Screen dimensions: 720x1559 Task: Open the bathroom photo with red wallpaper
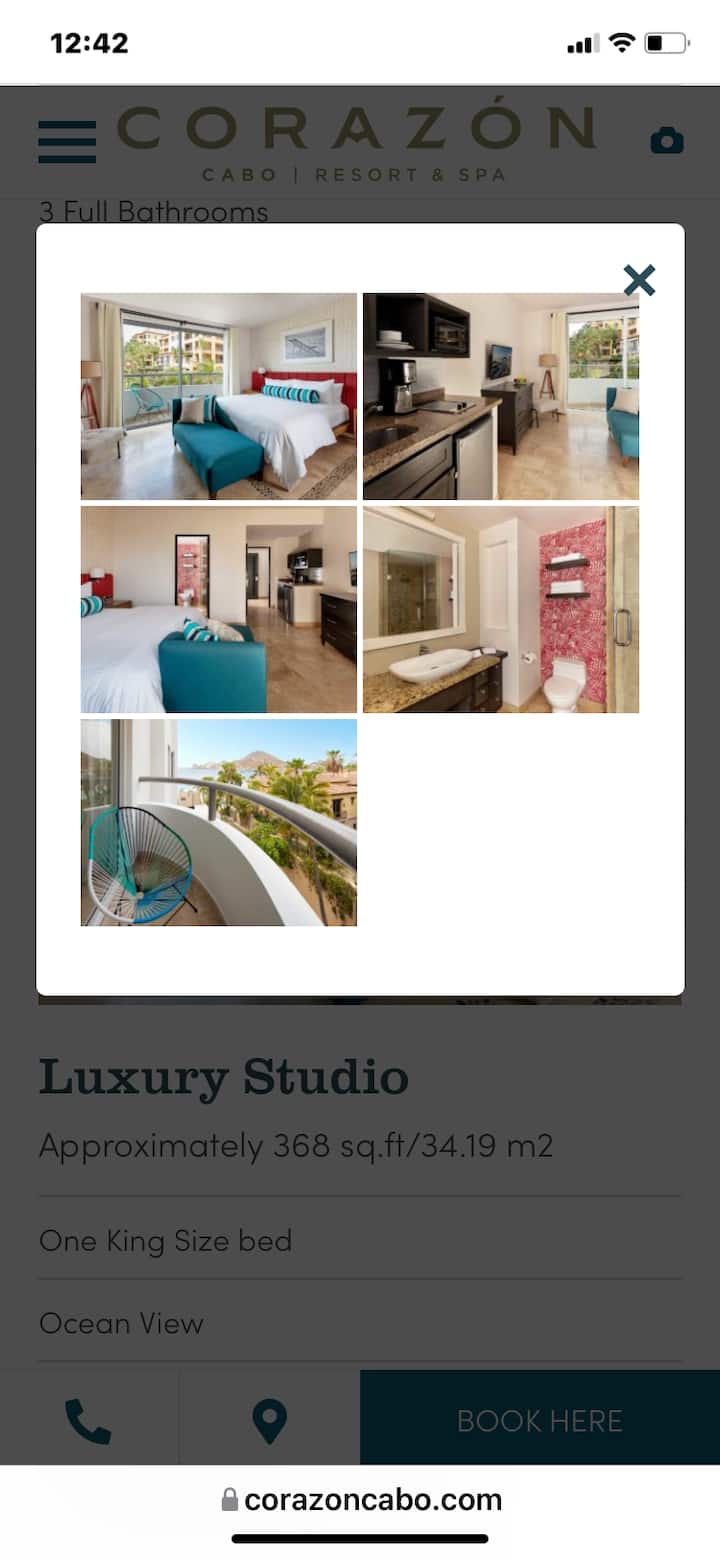pos(500,609)
